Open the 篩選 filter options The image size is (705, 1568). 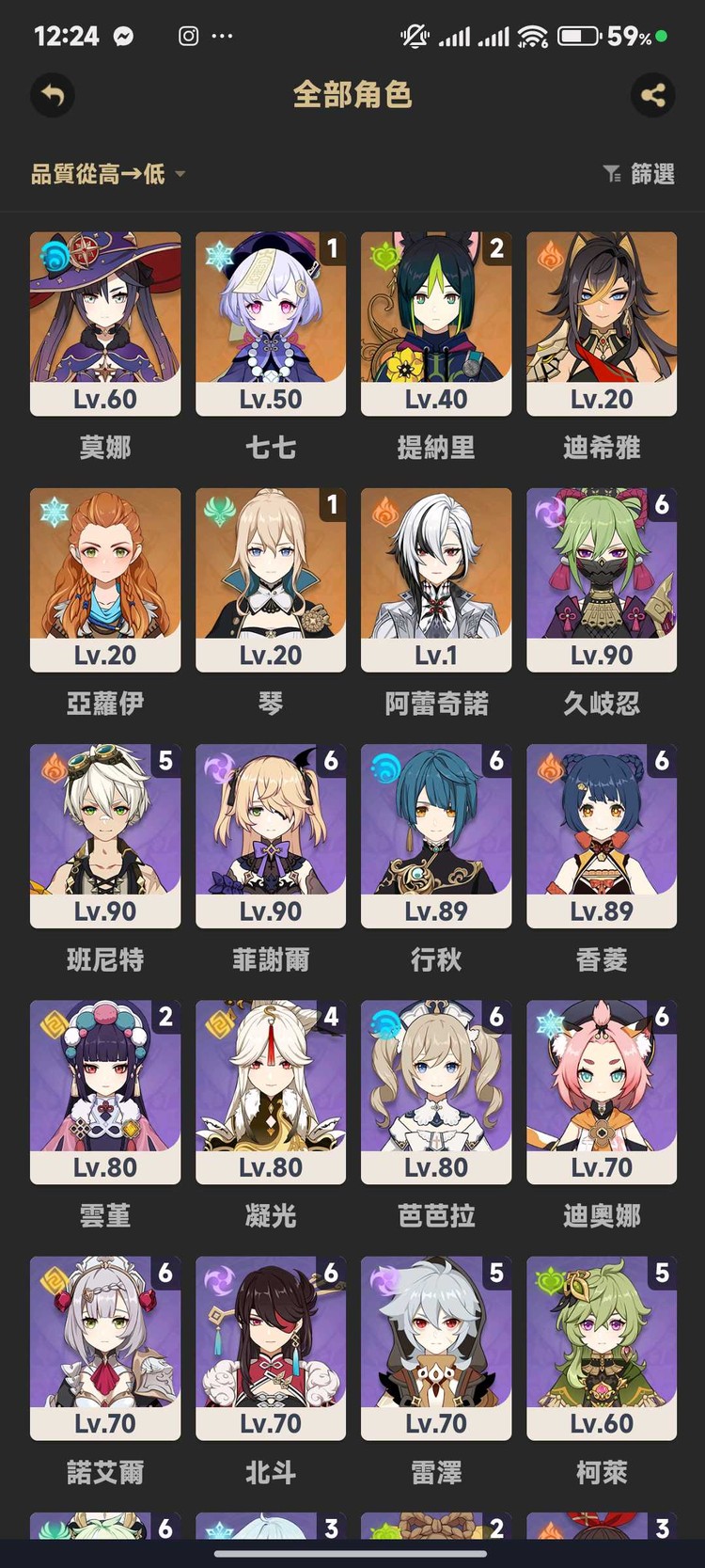pos(639,174)
